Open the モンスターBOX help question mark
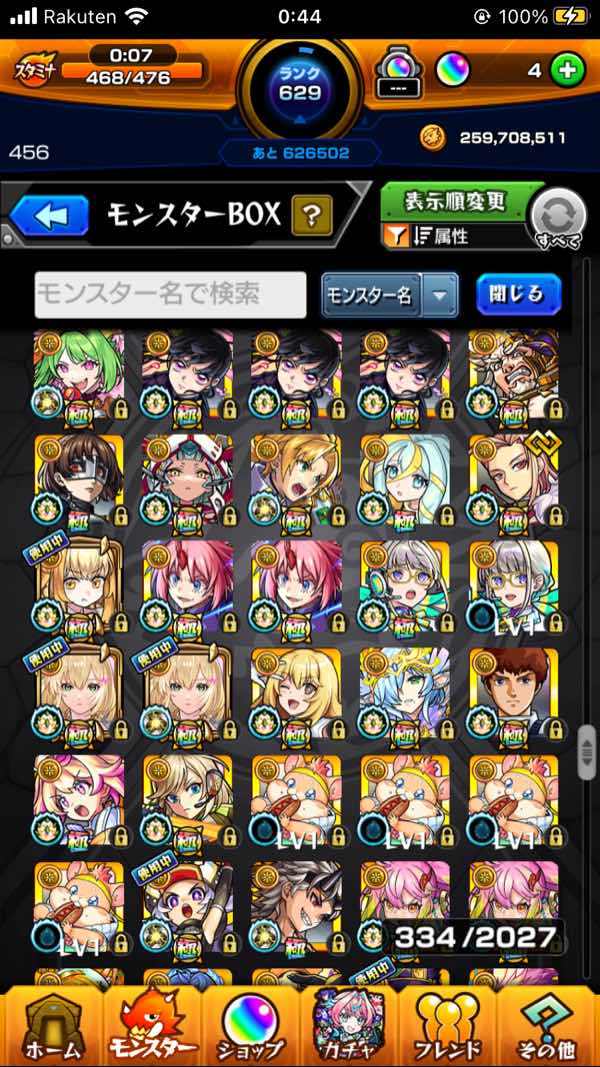 (312, 215)
